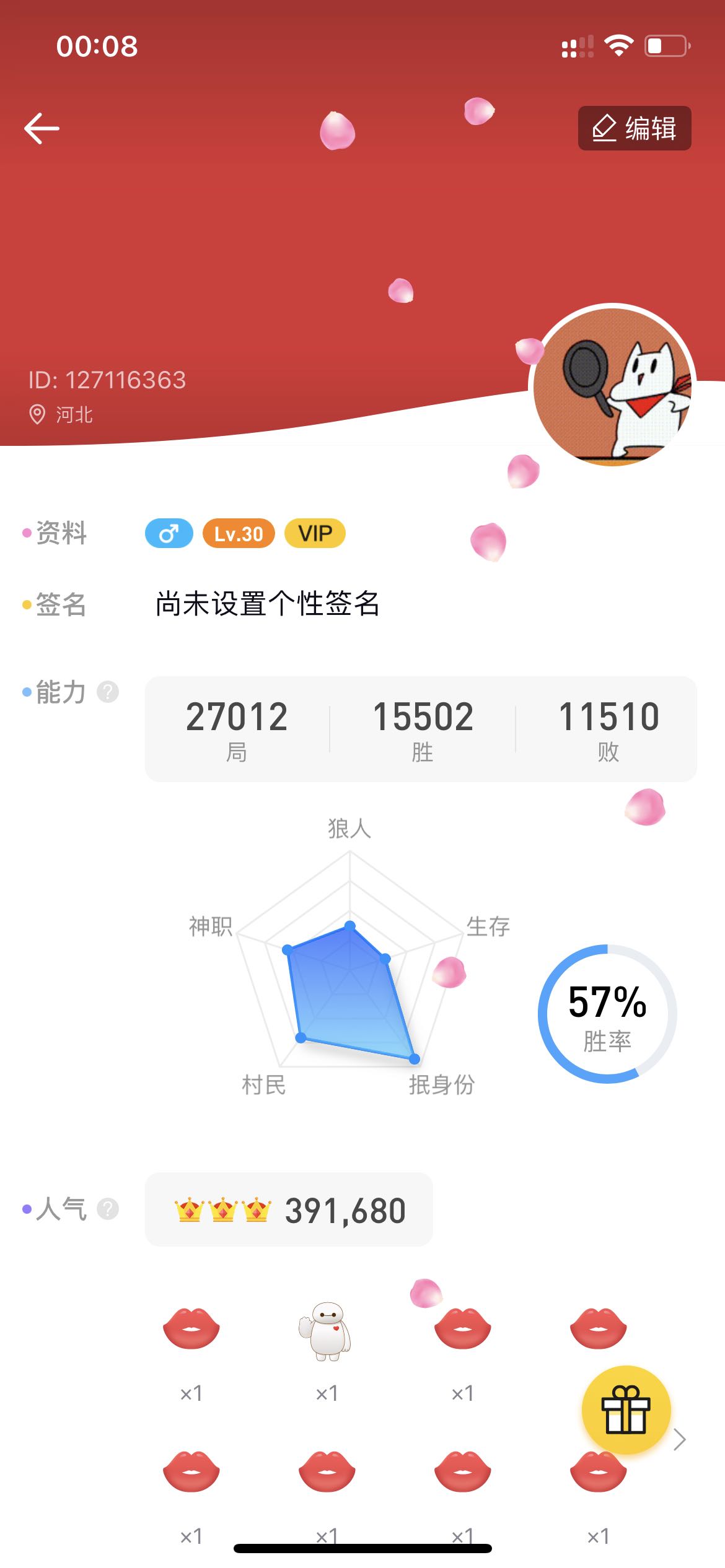
Task: Open the profile avatar picture
Action: [612, 385]
